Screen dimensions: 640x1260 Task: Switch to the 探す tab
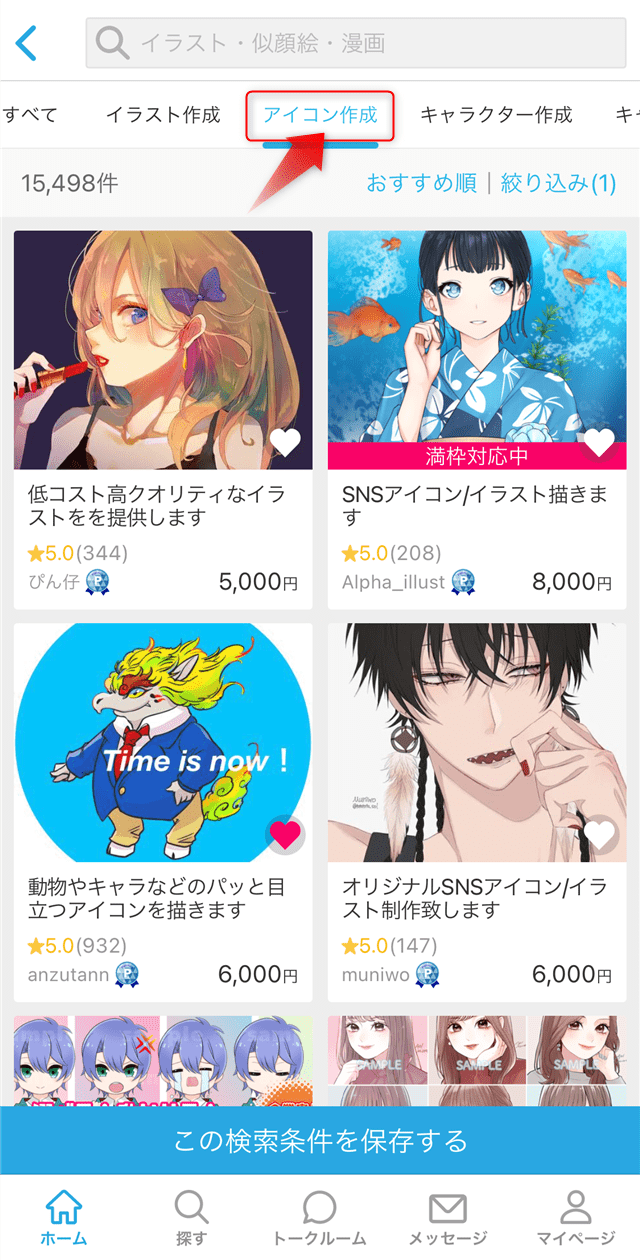[x=191, y=1217]
